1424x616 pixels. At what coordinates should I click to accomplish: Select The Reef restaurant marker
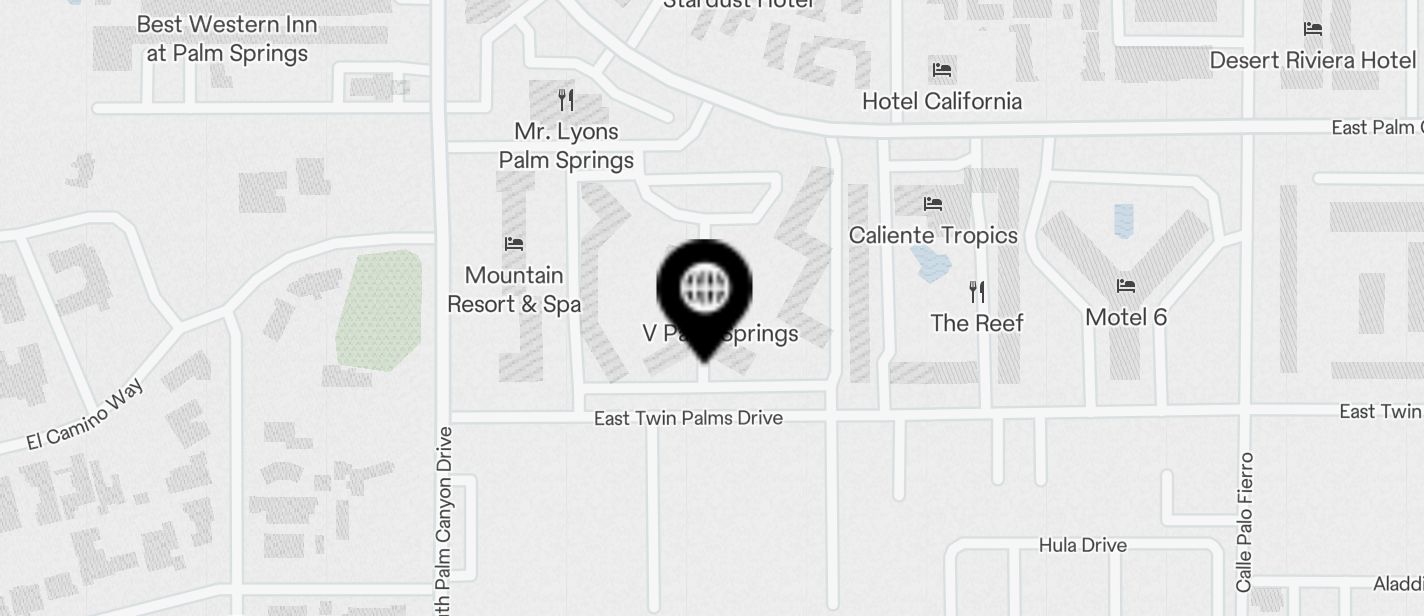[x=977, y=292]
